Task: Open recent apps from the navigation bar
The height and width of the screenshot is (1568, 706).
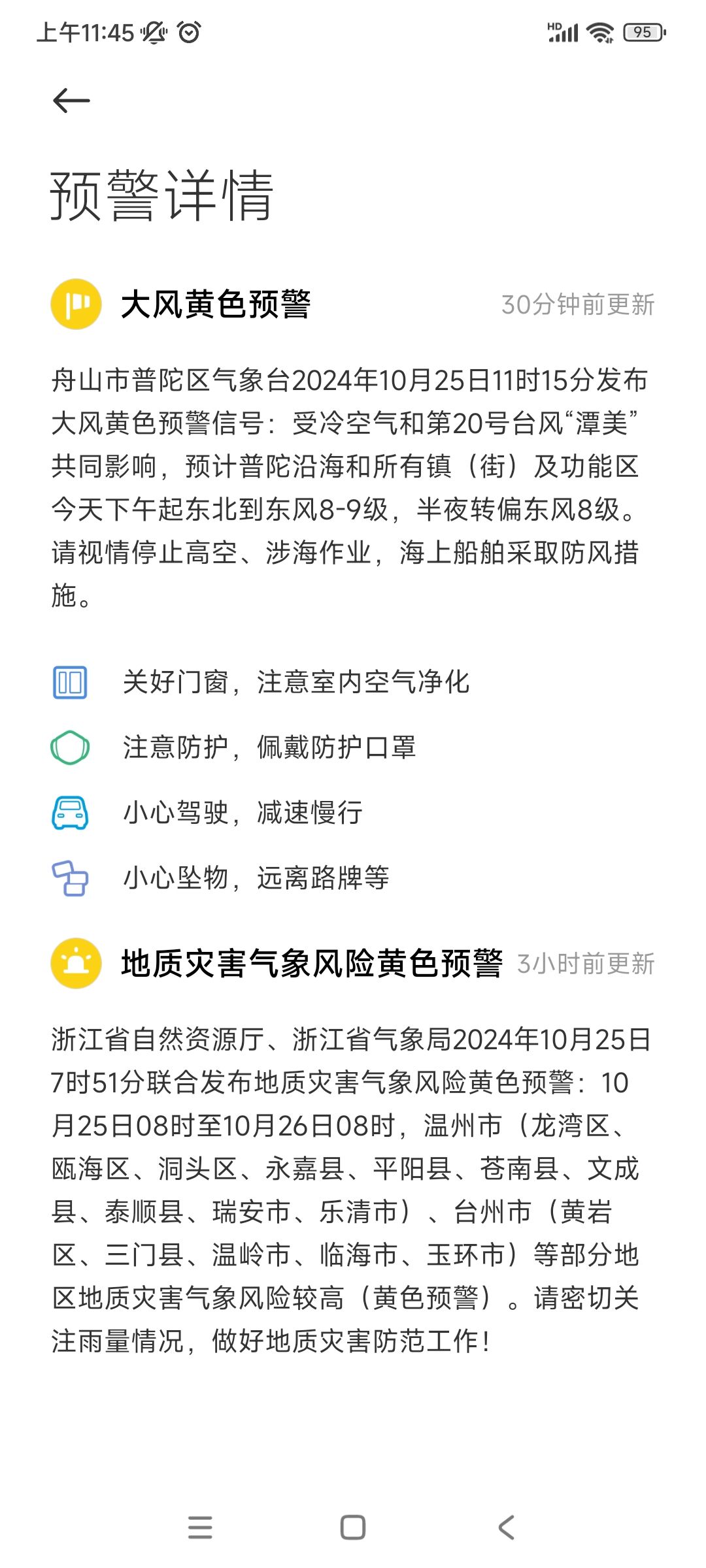Action: pos(200,1527)
